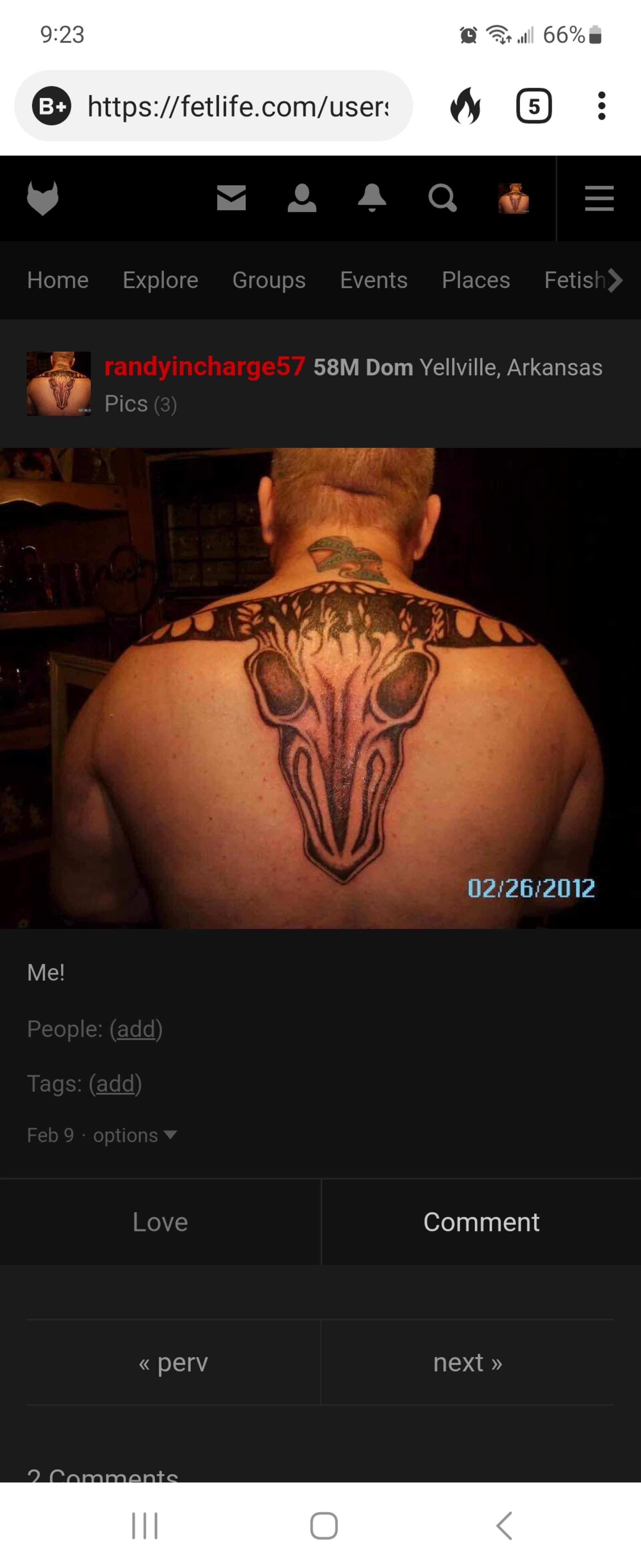This screenshot has width=641, height=1568.
Task: Switch to the Explore tab
Action: pyautogui.click(x=161, y=281)
